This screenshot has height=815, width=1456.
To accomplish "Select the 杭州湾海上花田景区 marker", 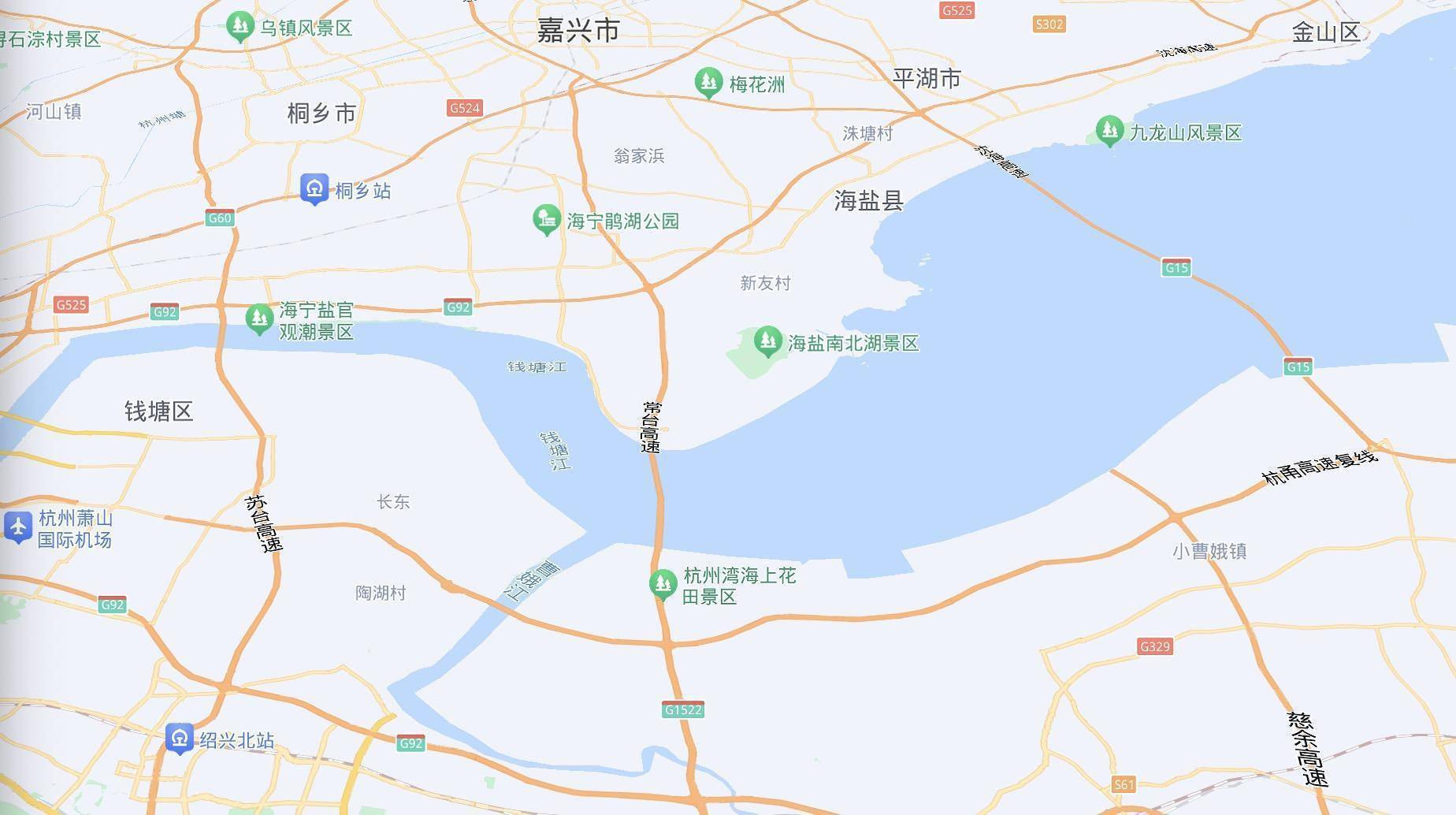I will [663, 584].
